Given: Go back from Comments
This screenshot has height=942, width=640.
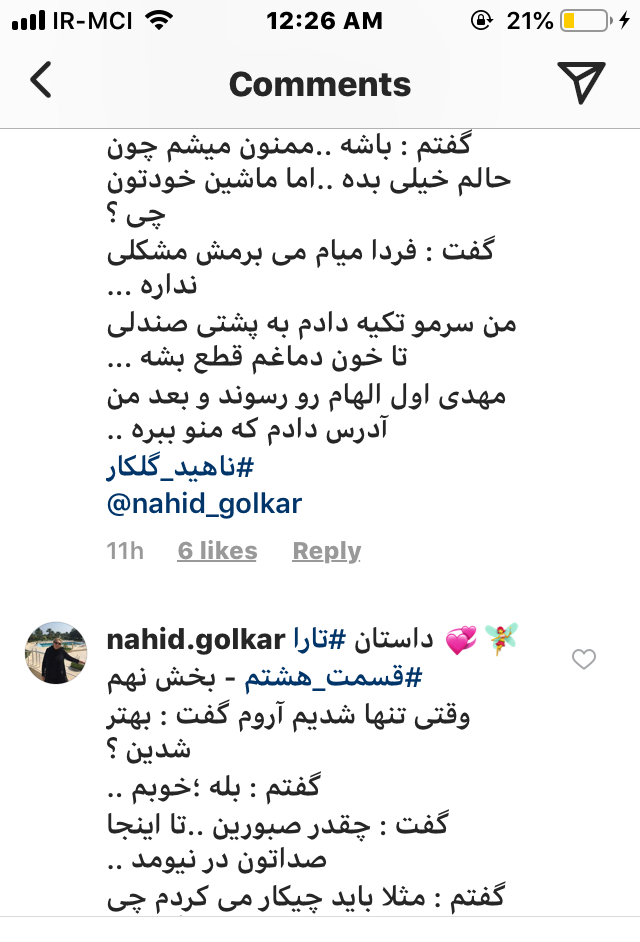Looking at the screenshot, I should tap(42, 82).
